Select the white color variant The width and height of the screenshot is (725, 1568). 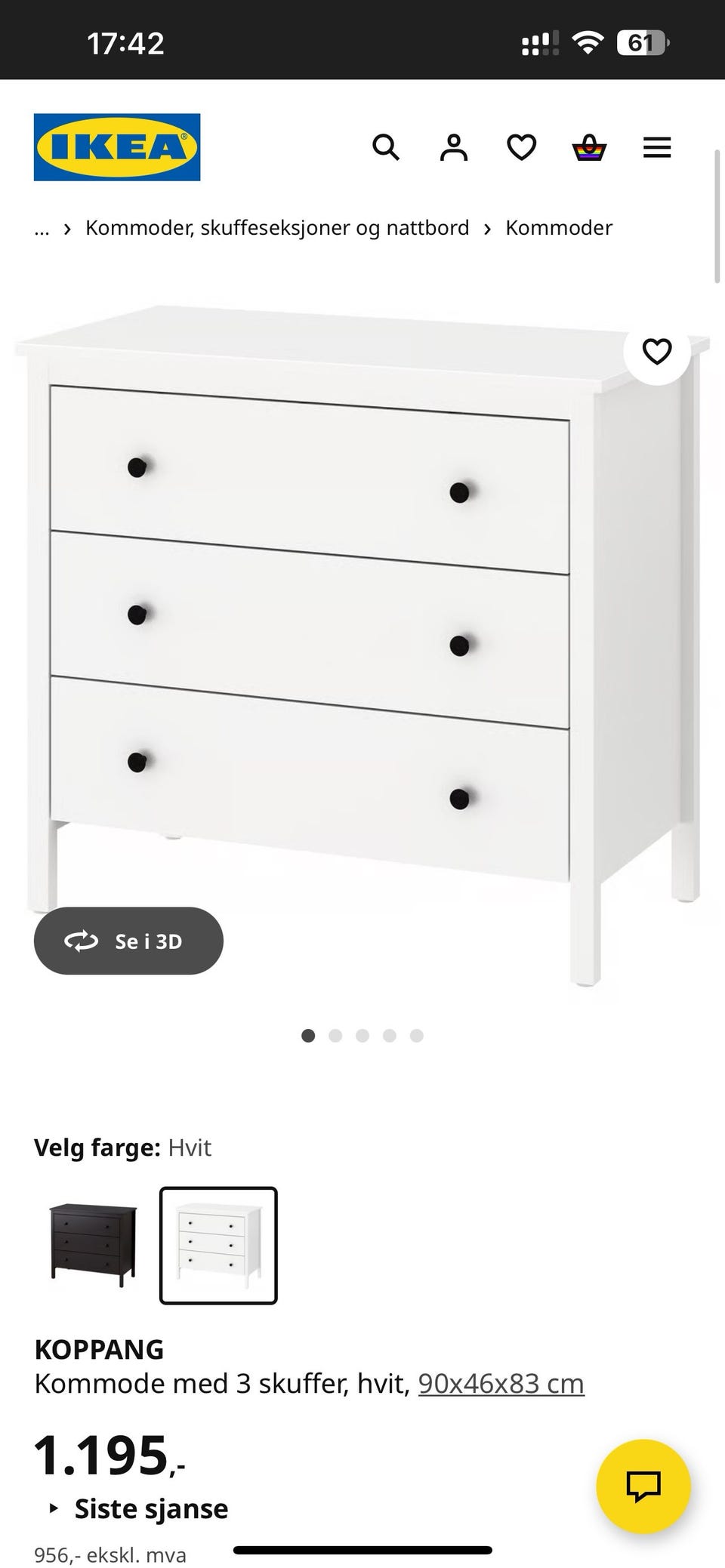coord(218,1245)
